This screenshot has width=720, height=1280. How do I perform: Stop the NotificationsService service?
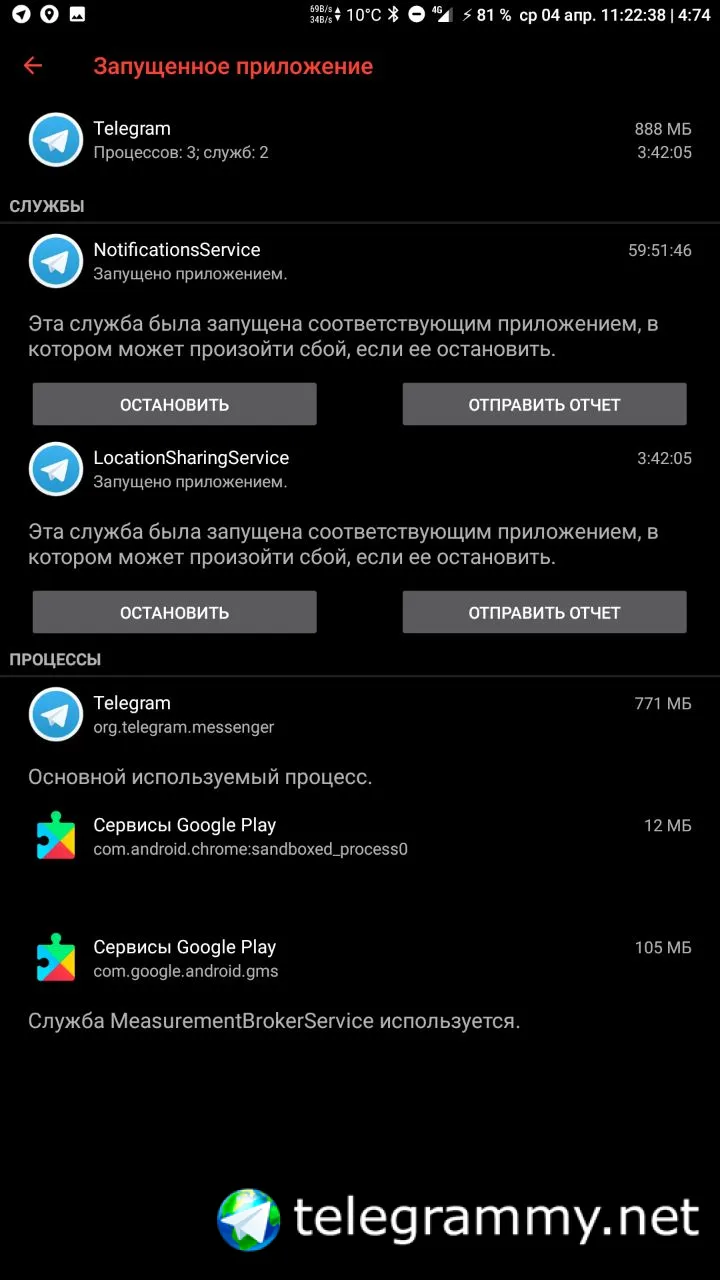[x=174, y=404]
